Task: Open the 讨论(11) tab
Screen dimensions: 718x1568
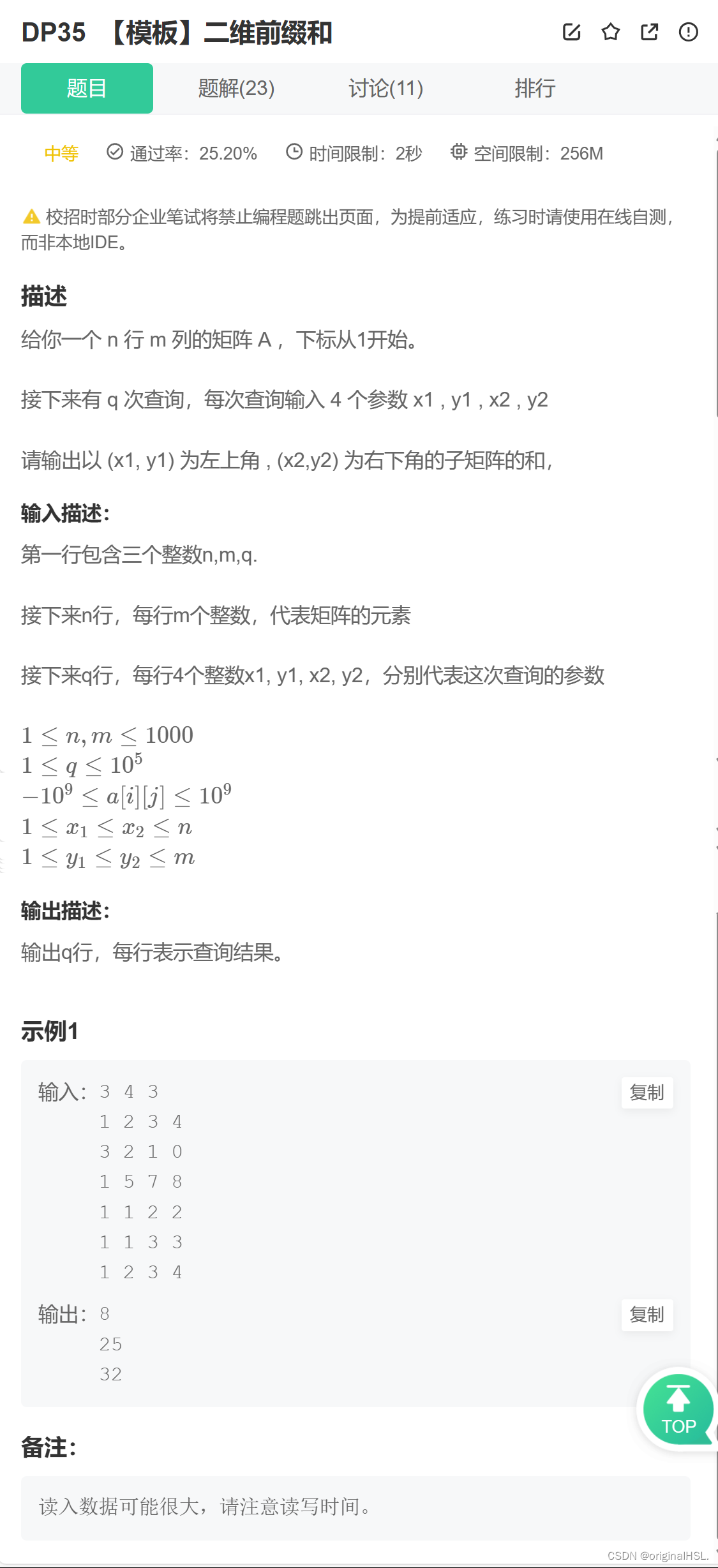Action: coord(385,88)
